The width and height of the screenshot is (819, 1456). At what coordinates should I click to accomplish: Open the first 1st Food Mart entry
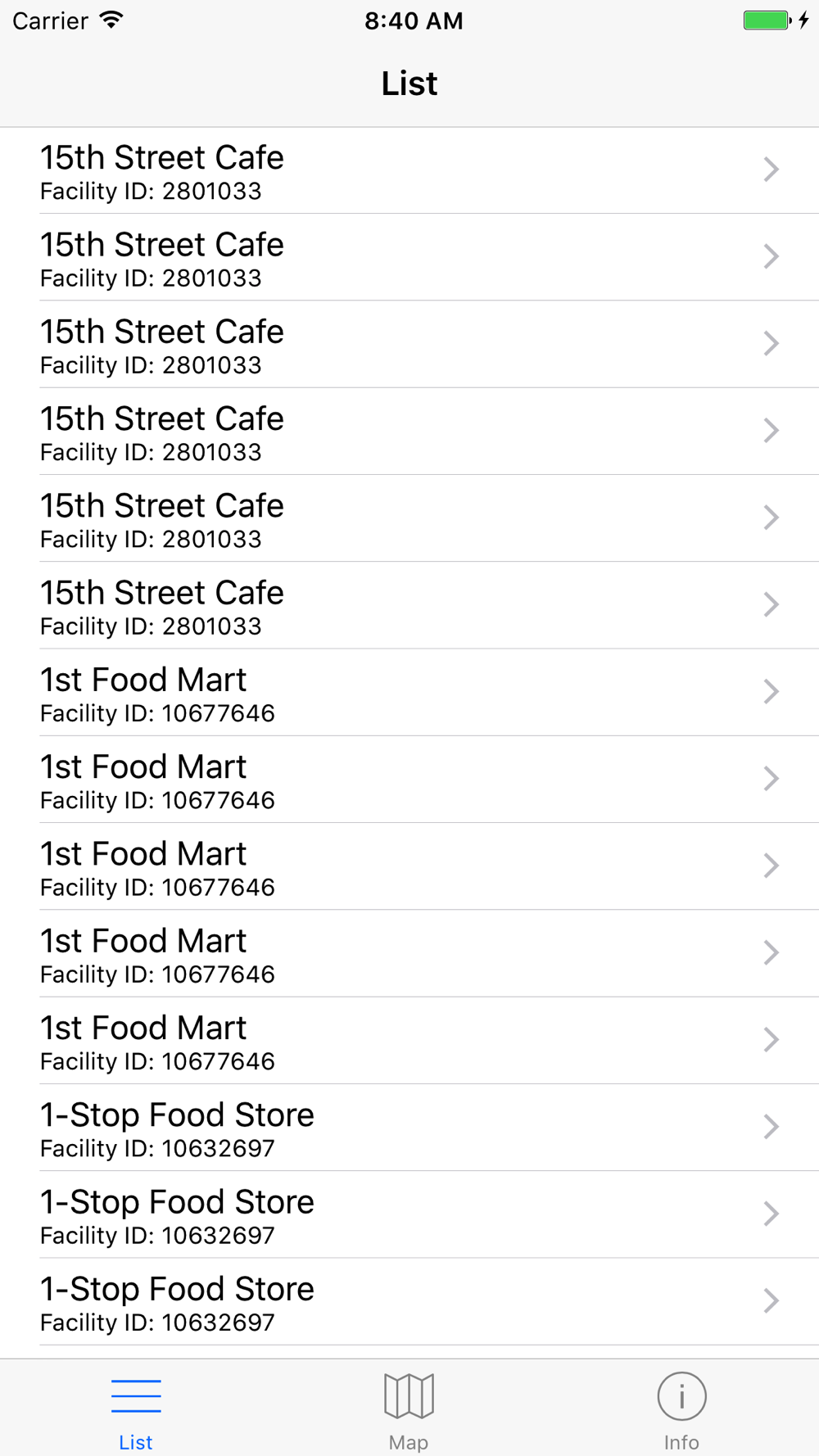coord(409,693)
